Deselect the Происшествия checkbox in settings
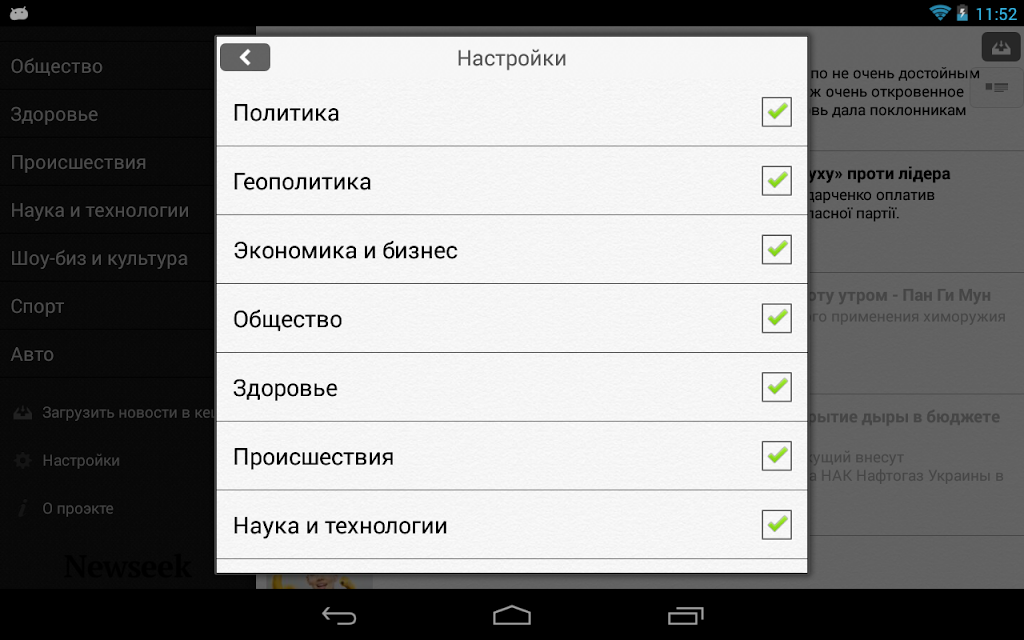Viewport: 1024px width, 640px height. point(776,455)
